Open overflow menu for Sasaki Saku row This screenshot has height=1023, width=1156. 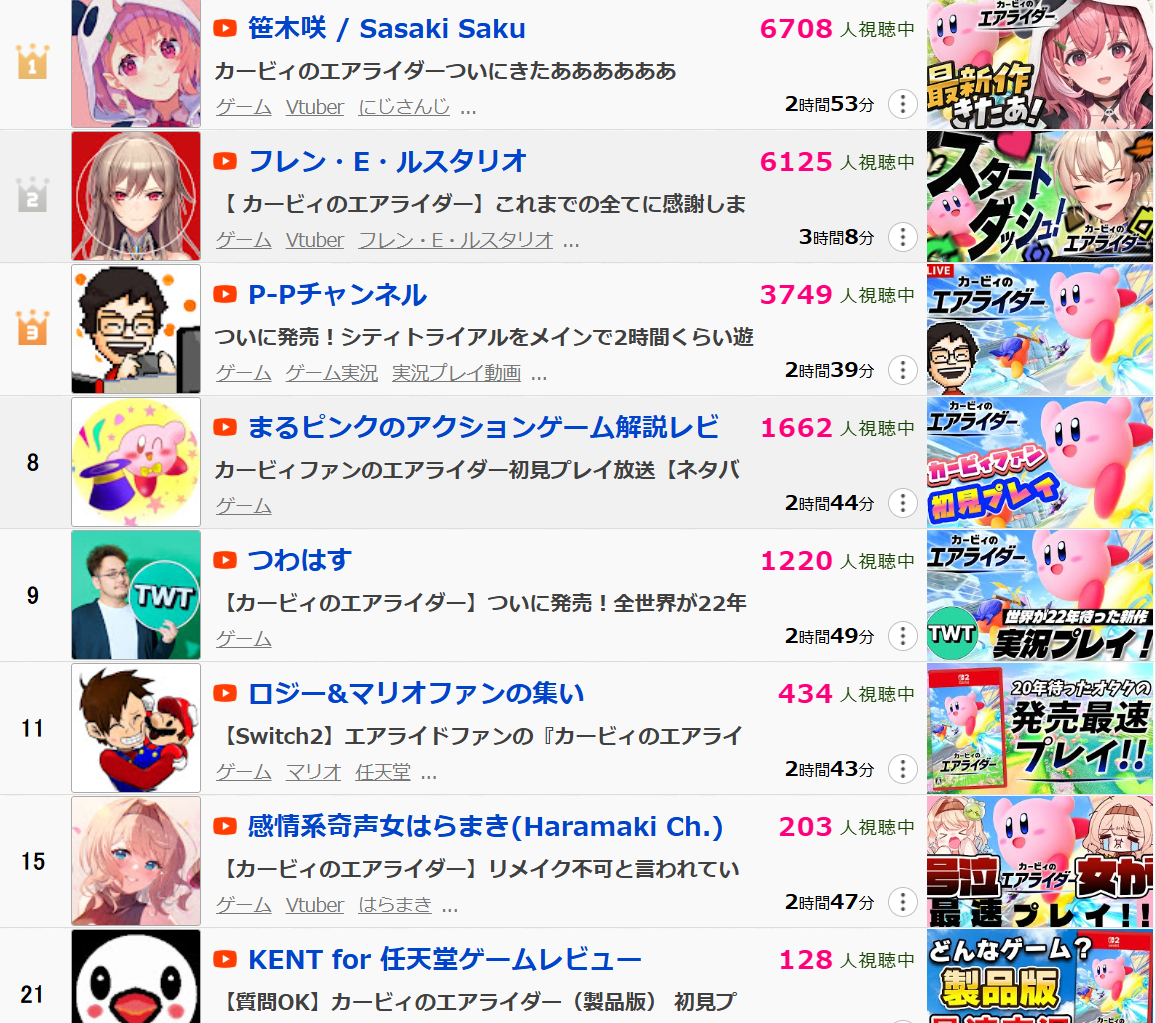pyautogui.click(x=902, y=104)
